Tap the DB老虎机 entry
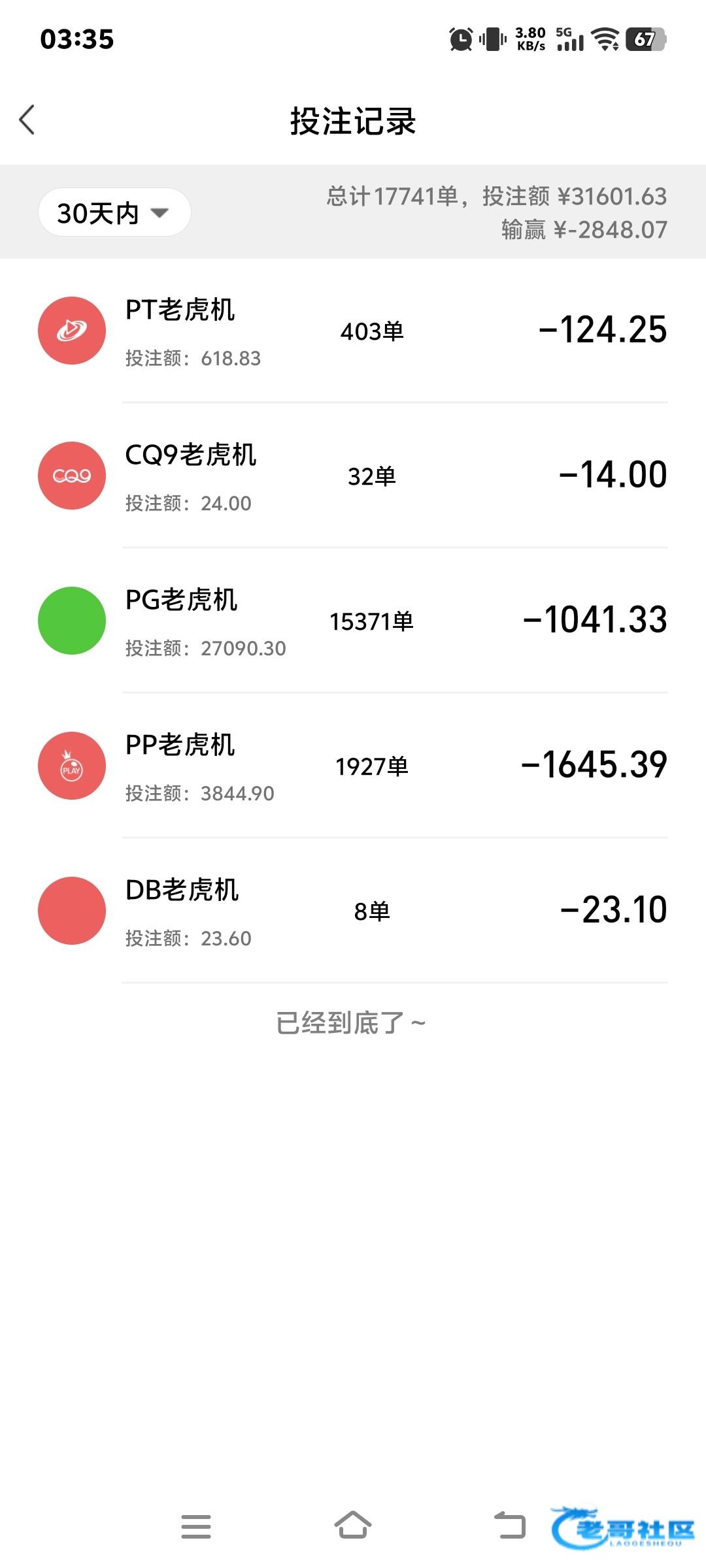This screenshot has width=706, height=1568. [353, 911]
